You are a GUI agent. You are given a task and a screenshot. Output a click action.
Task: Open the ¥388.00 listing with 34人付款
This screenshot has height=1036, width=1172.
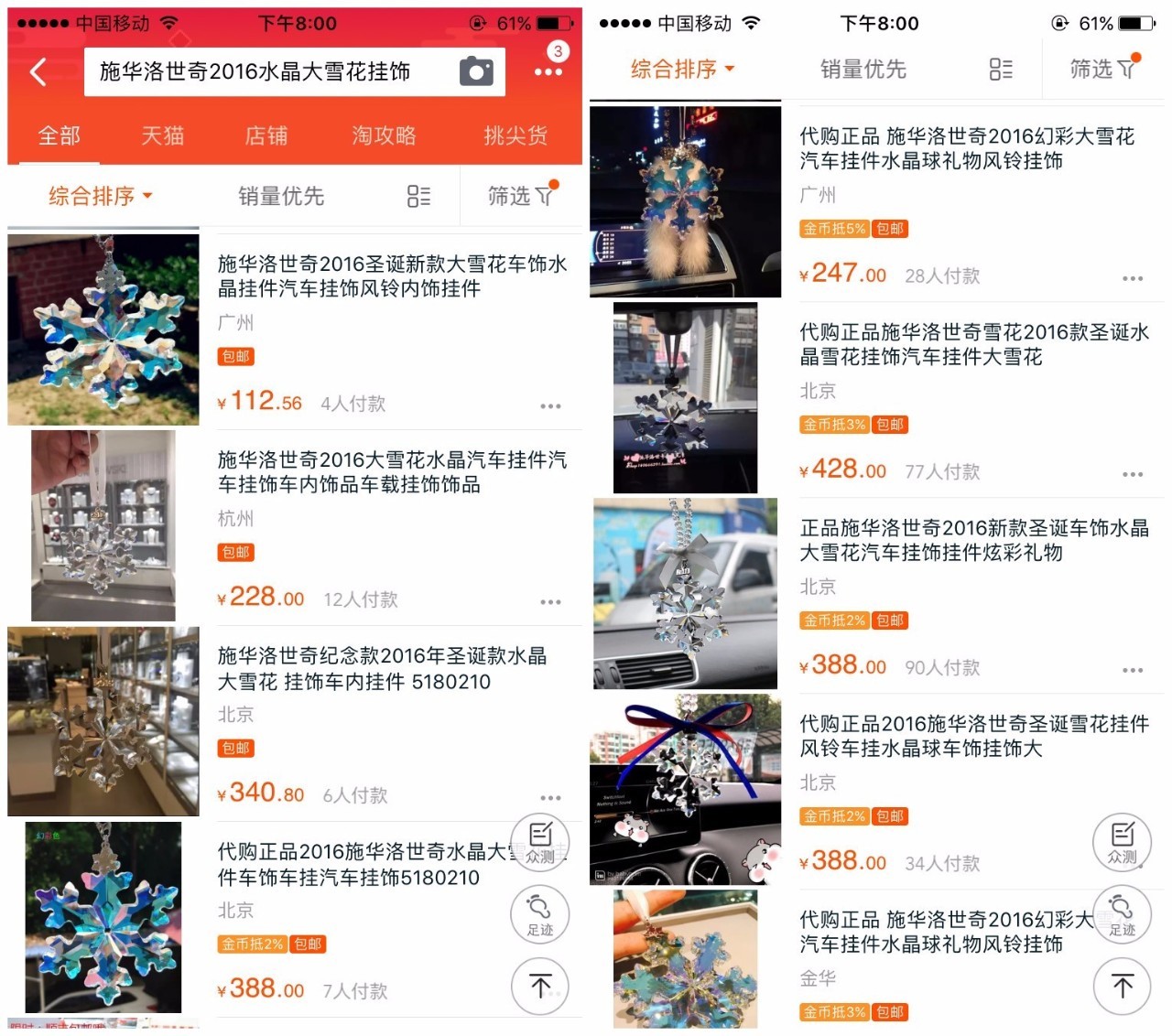click(x=974, y=737)
